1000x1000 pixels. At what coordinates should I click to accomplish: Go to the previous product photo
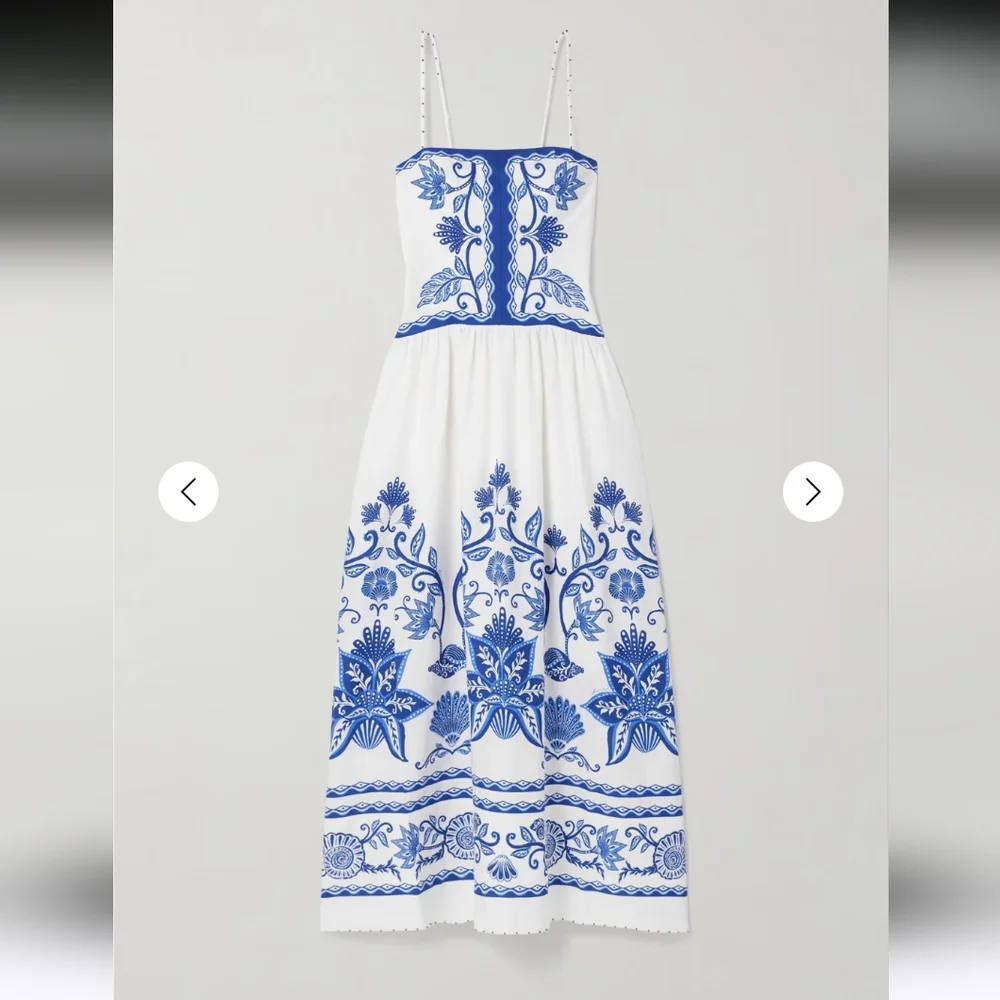[188, 491]
